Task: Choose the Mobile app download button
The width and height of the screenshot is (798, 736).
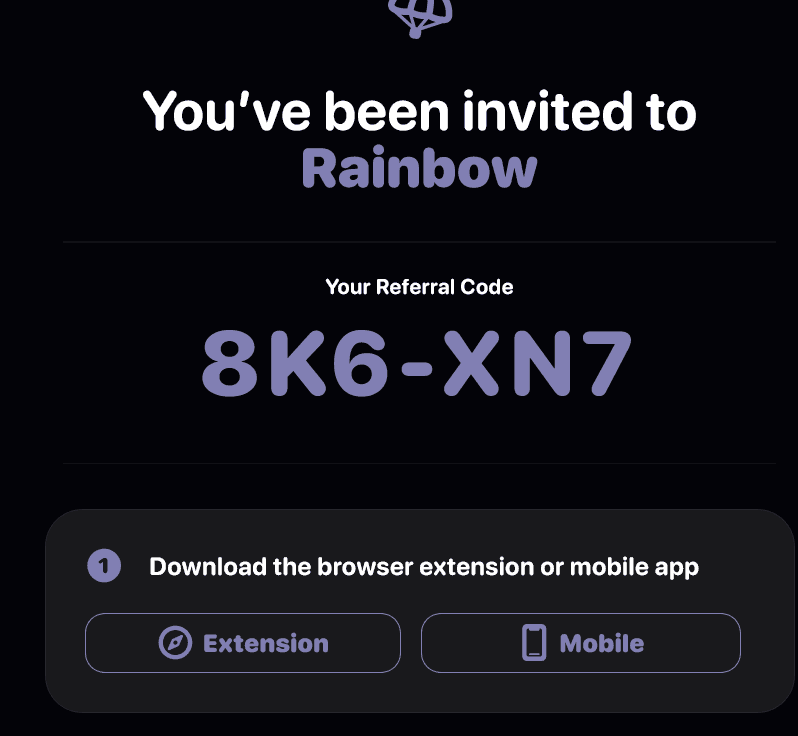Action: [580, 643]
